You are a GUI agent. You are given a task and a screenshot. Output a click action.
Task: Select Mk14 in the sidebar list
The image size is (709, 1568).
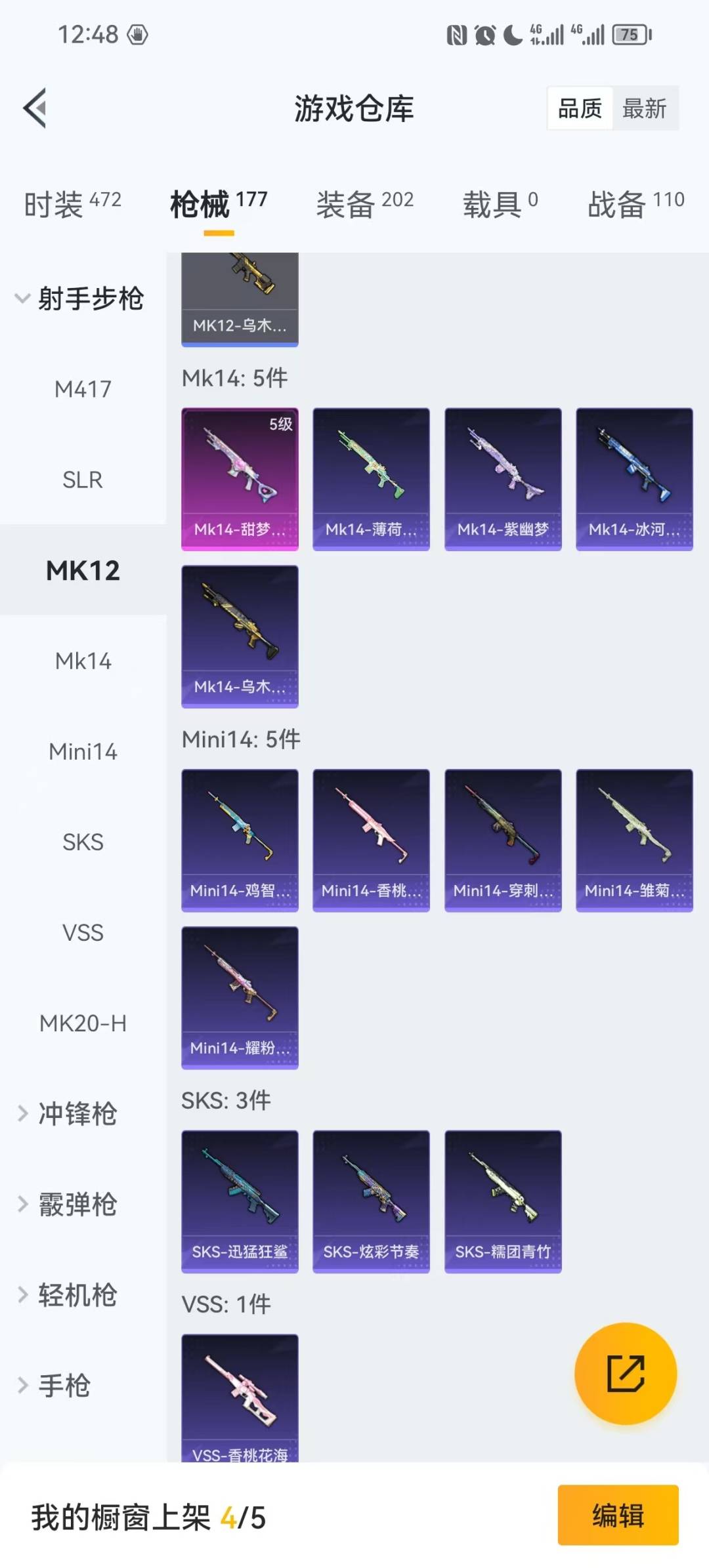(x=83, y=661)
